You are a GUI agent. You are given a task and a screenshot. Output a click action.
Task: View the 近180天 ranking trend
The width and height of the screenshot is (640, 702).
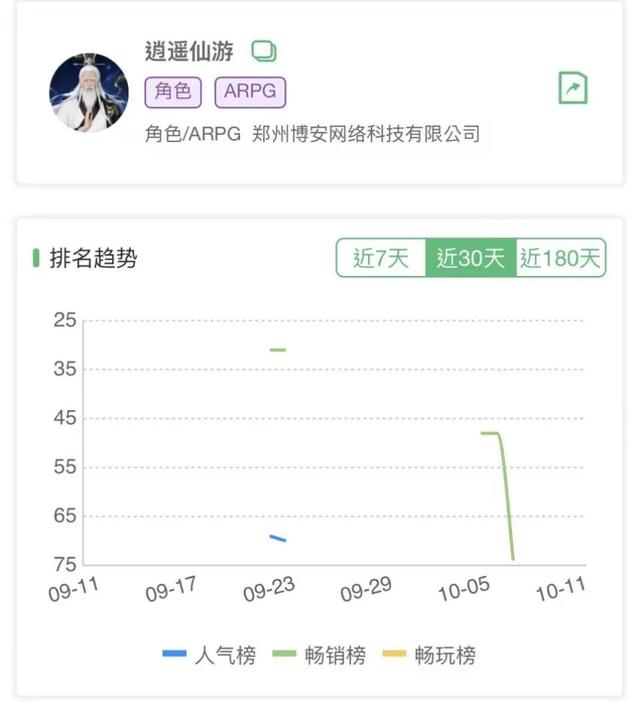click(x=561, y=258)
